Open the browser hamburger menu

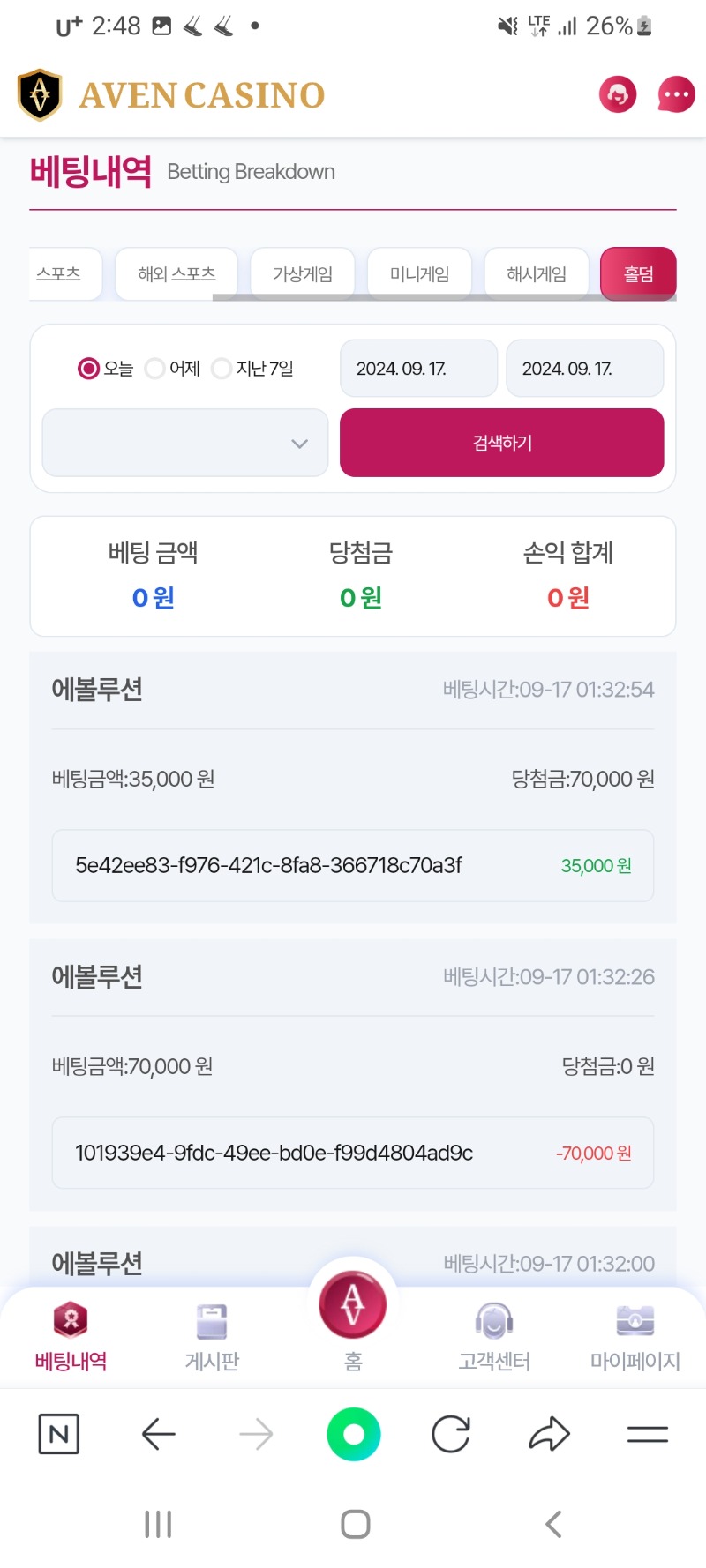[x=648, y=1435]
